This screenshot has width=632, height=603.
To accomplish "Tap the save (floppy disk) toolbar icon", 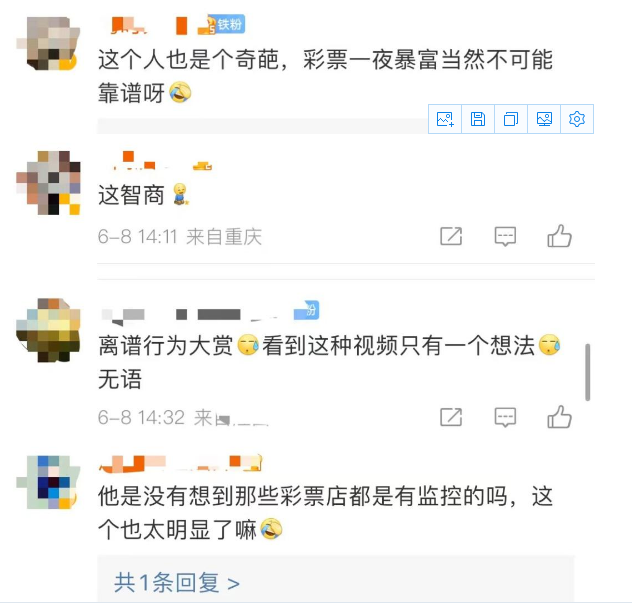I will click(478, 119).
